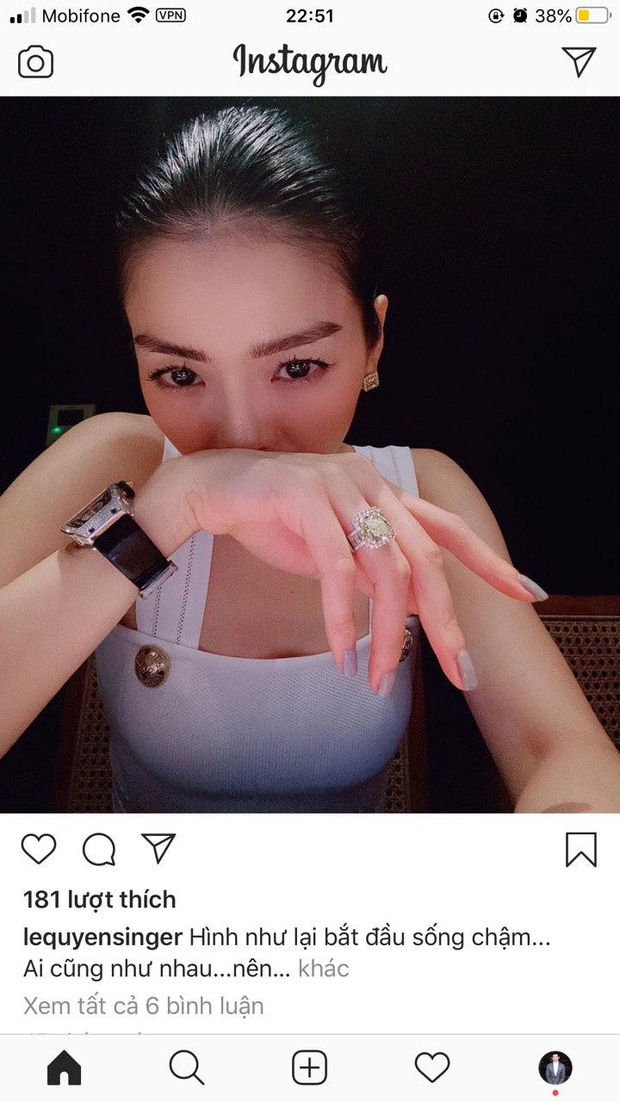The height and width of the screenshot is (1102, 620).
Task: View all 6 comments
Action: pyautogui.click(x=143, y=1005)
